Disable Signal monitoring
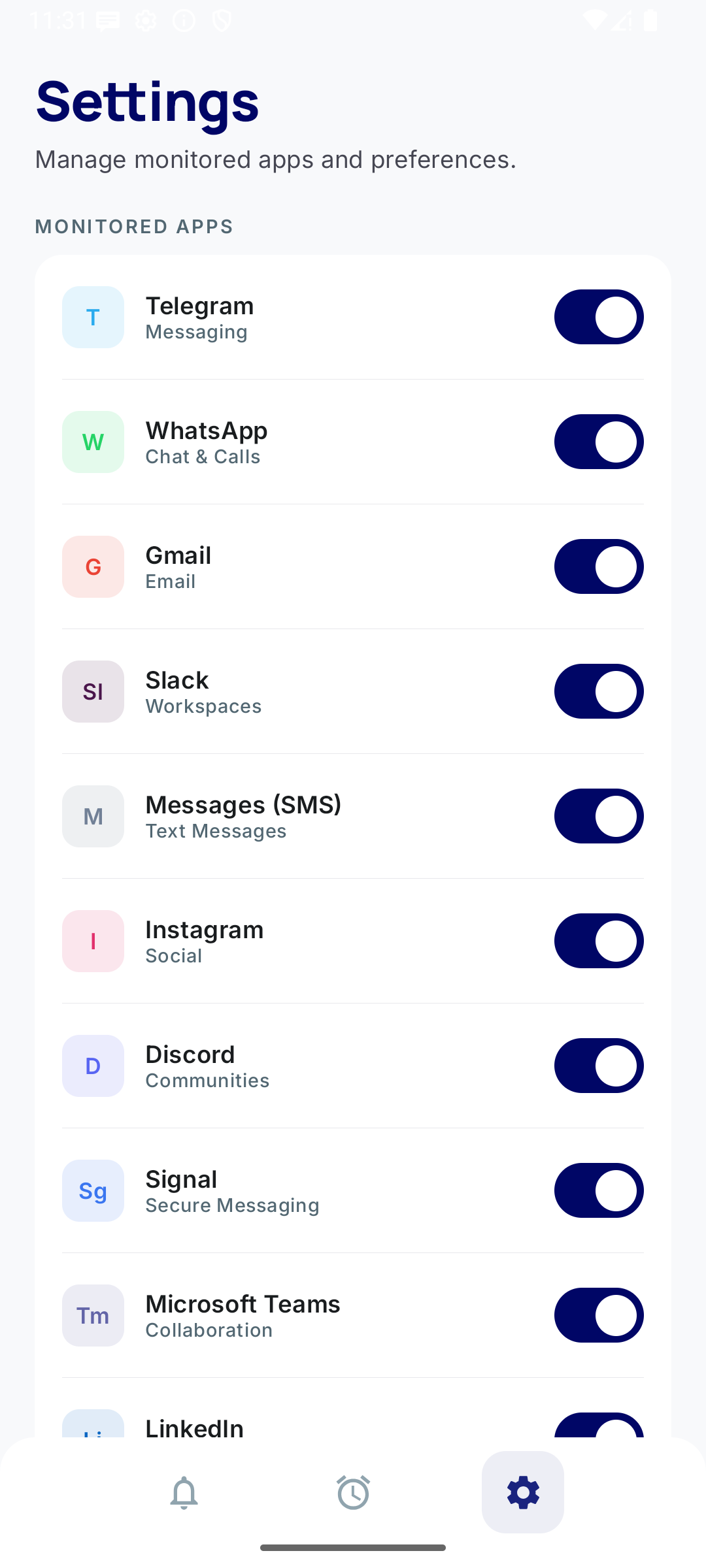This screenshot has width=706, height=1568. (x=599, y=1190)
